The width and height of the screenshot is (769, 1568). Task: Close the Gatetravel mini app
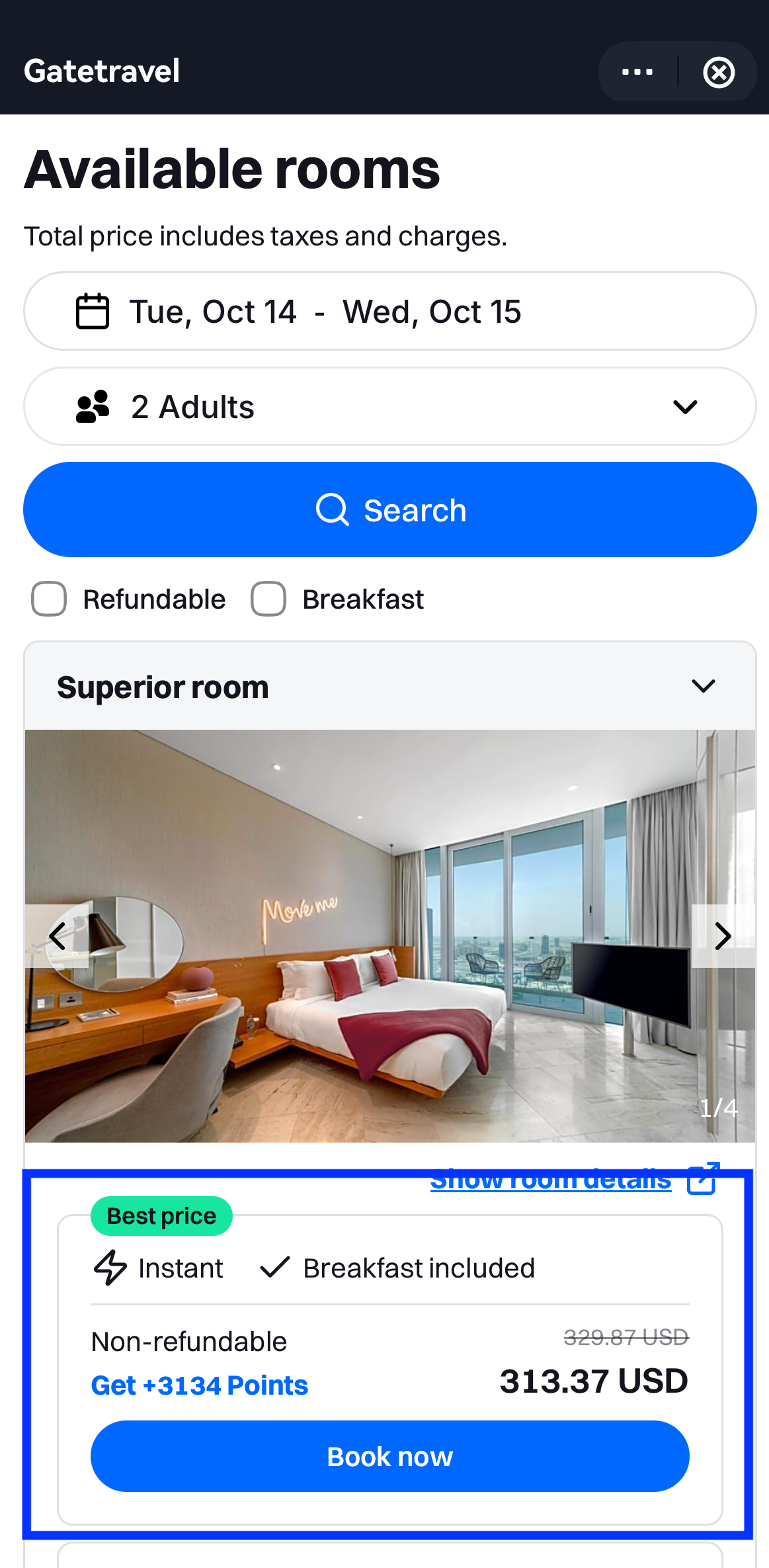719,72
